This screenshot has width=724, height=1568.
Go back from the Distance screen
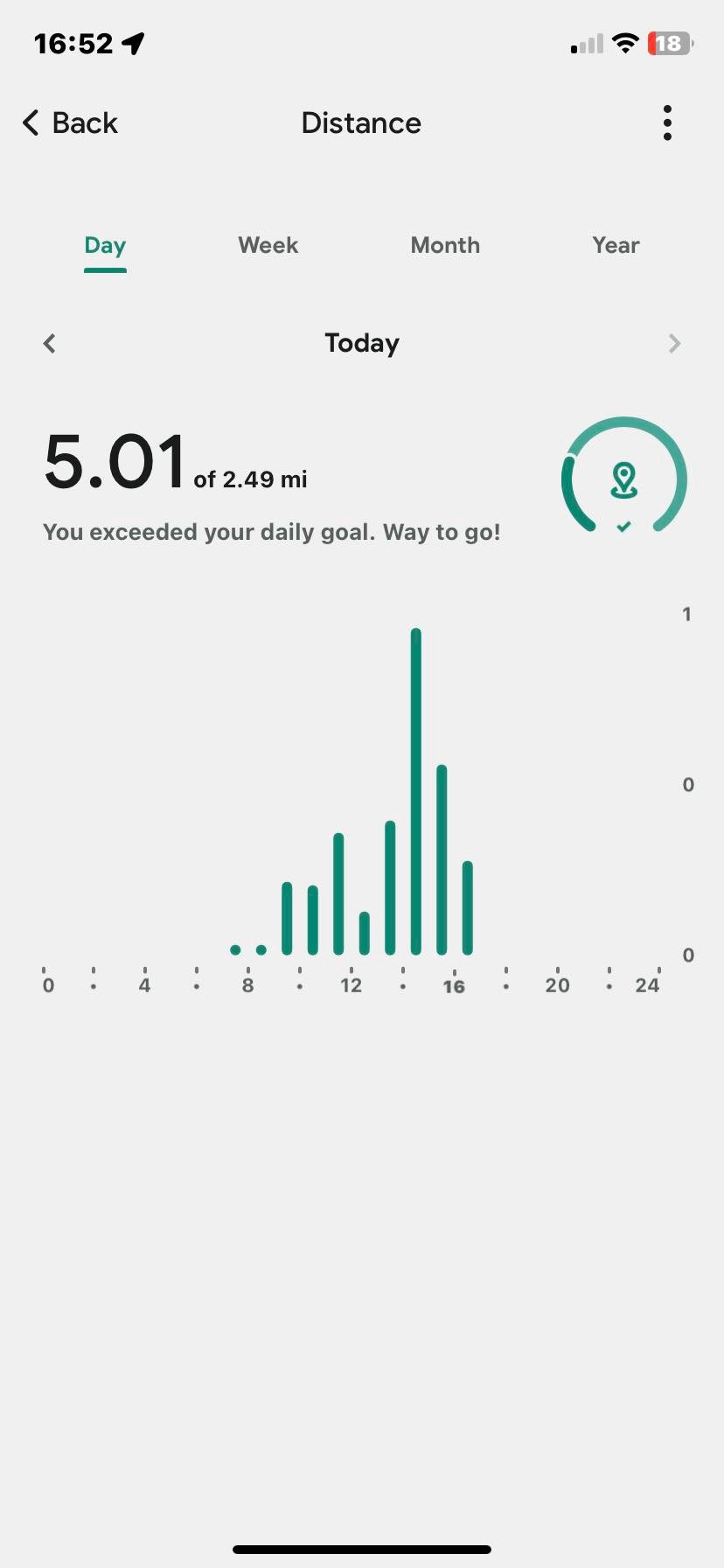(x=70, y=123)
